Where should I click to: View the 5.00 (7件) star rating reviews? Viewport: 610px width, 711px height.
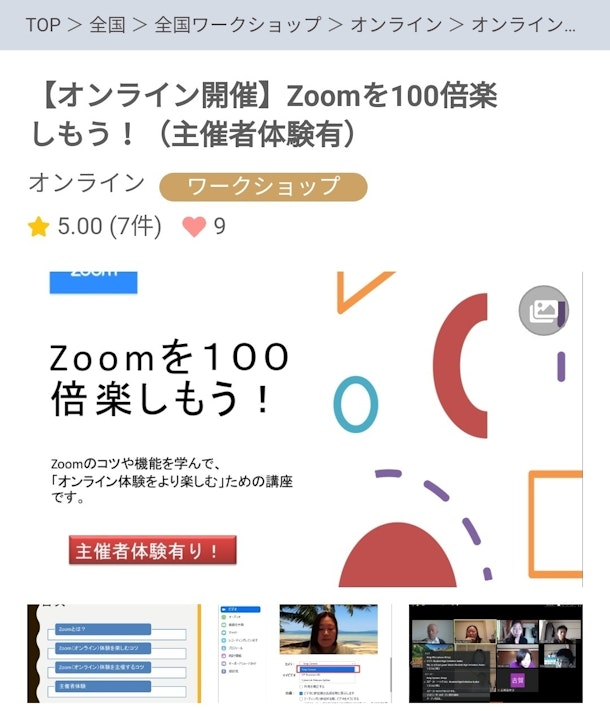point(95,227)
